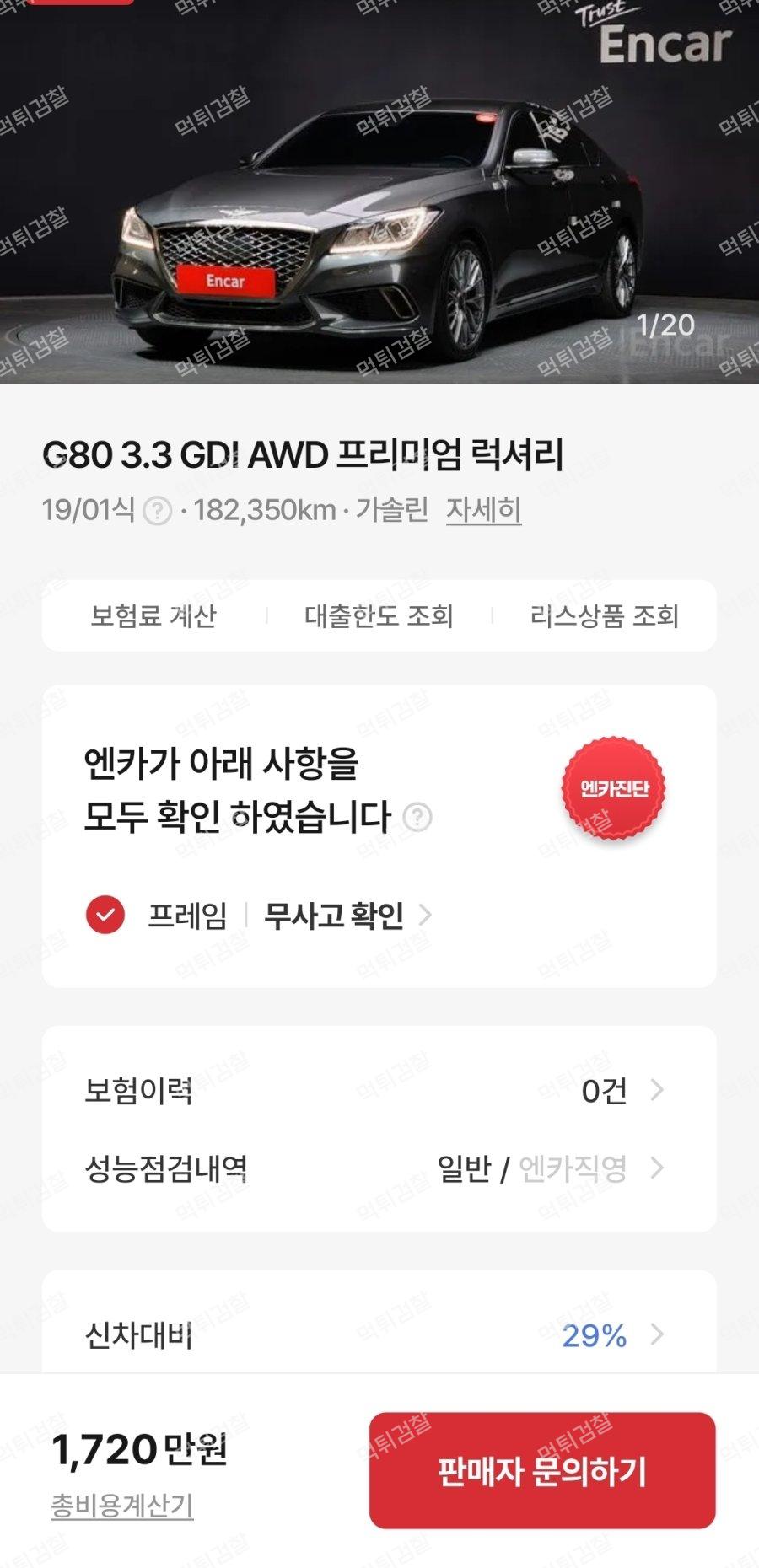Open the 신차대비 29% price comparison
Viewport: 759px width, 1568px height.
click(x=378, y=1335)
